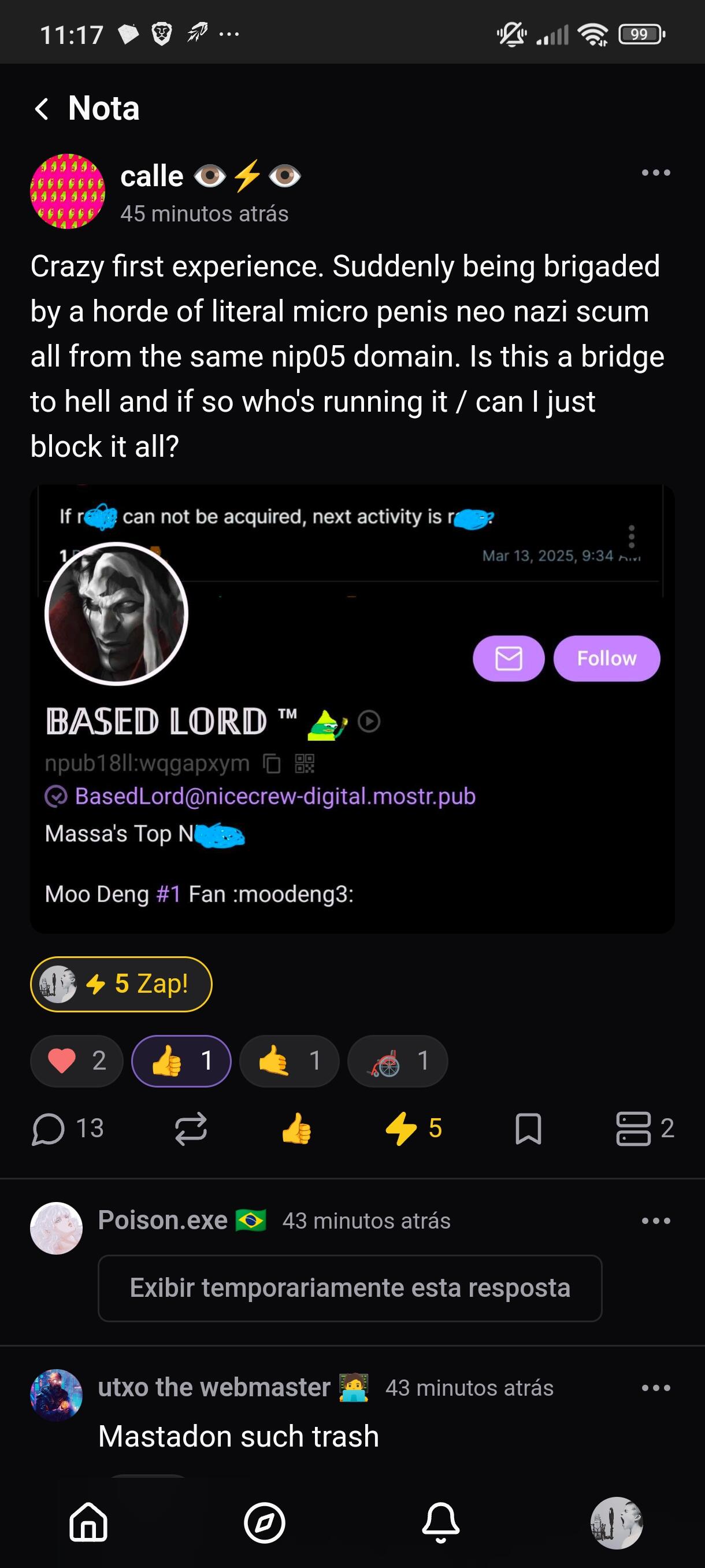Open overflow menu on calle's note

[655, 173]
